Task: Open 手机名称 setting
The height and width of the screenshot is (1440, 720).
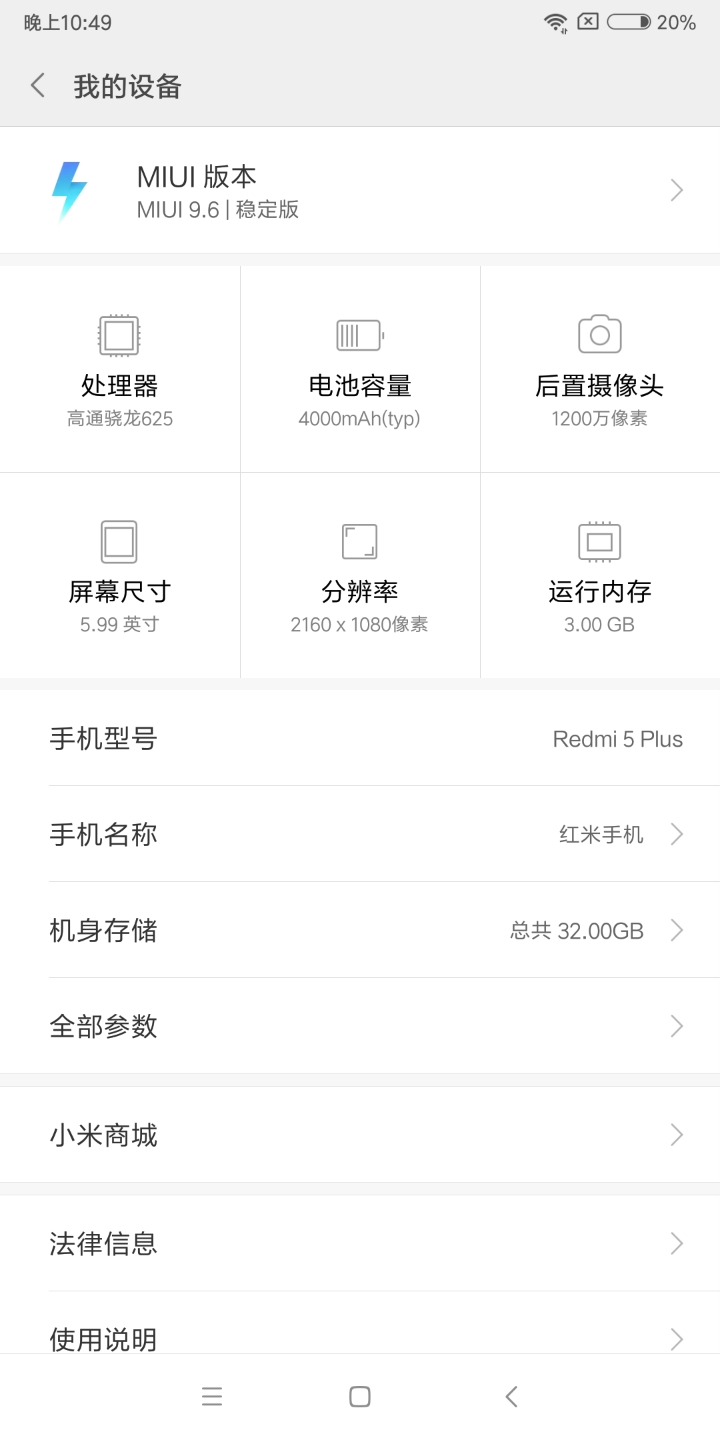Action: [360, 834]
